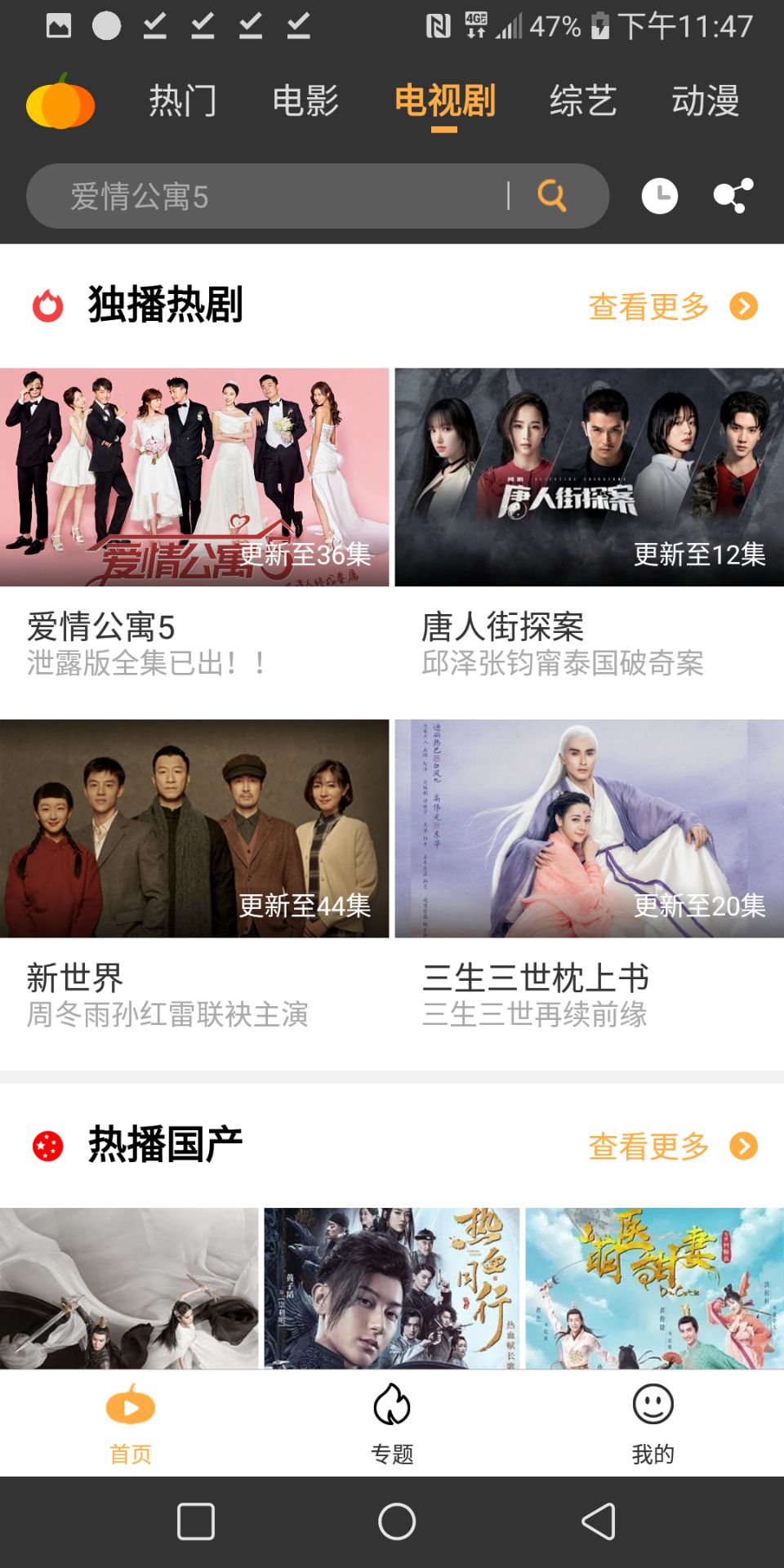Tap the system home button
The height and width of the screenshot is (1568, 784).
(397, 1521)
